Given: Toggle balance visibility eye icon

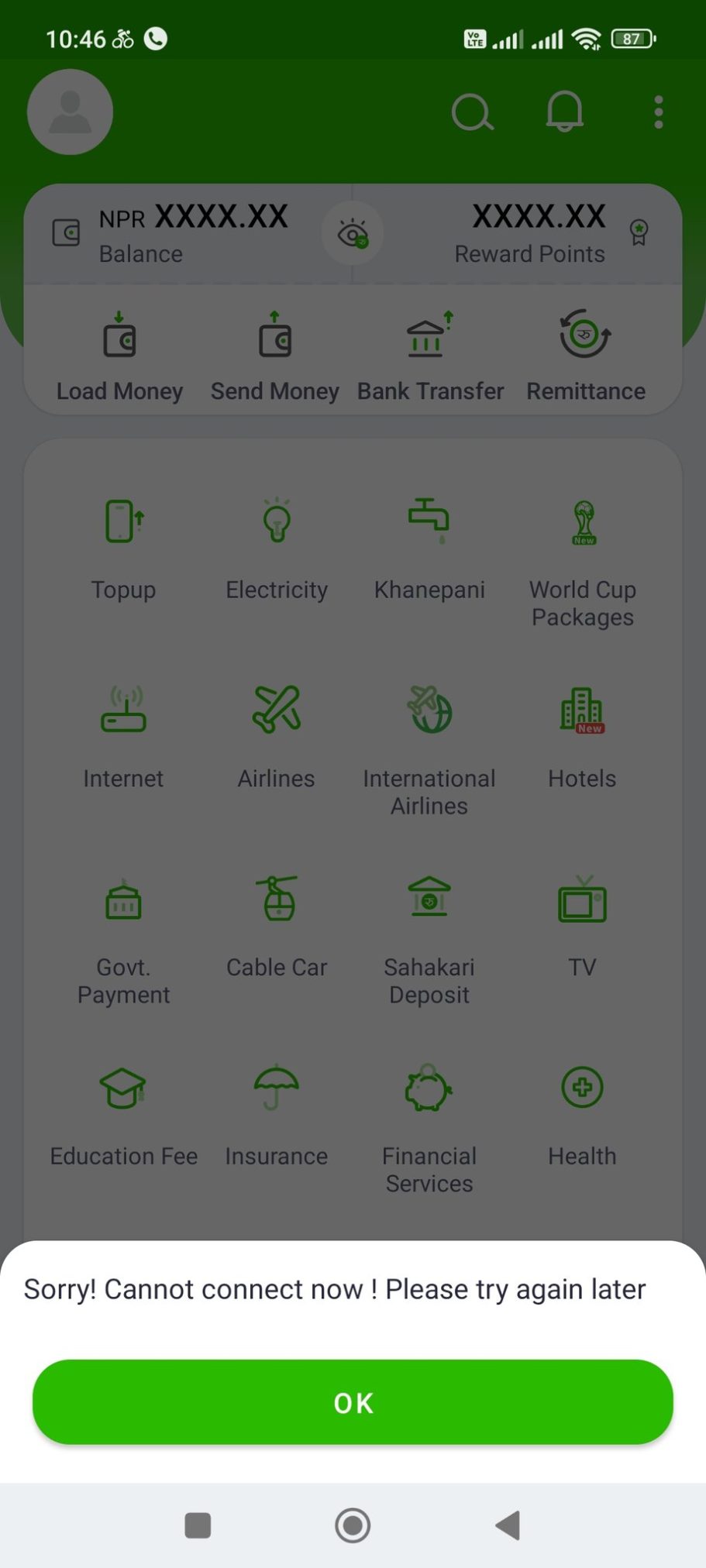Looking at the screenshot, I should tap(353, 233).
